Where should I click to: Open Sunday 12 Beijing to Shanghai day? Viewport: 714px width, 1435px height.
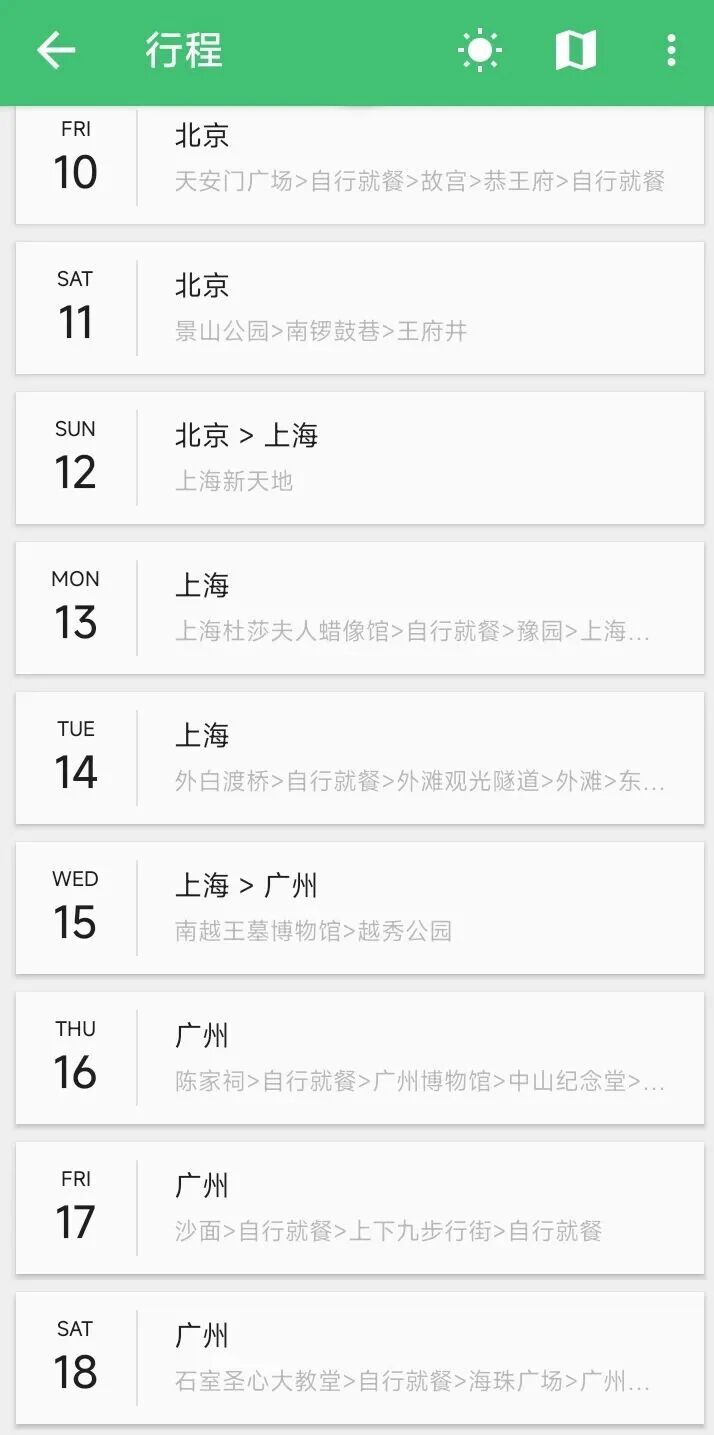pyautogui.click(x=360, y=458)
